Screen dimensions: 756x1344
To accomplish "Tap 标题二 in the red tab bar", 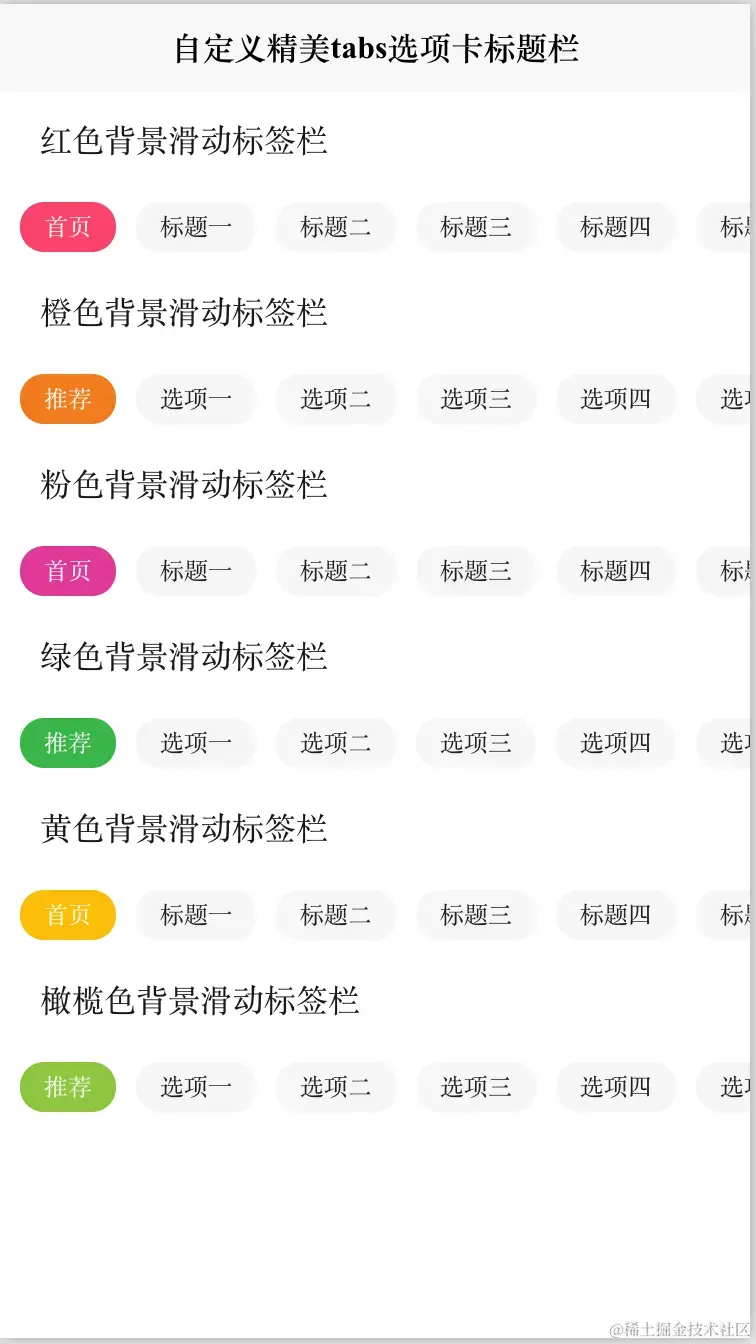I will pyautogui.click(x=336, y=227).
